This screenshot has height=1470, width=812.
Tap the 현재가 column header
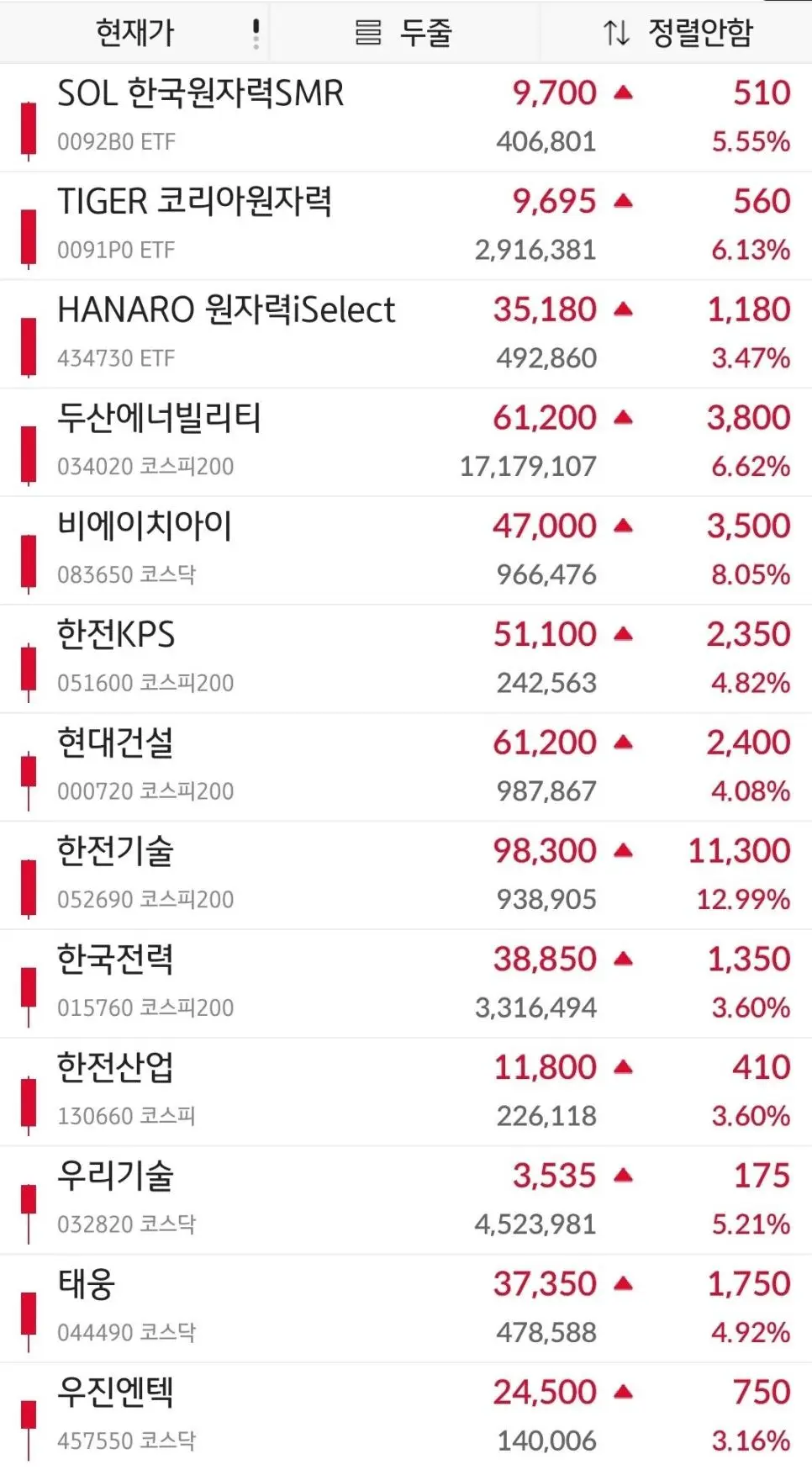134,33
